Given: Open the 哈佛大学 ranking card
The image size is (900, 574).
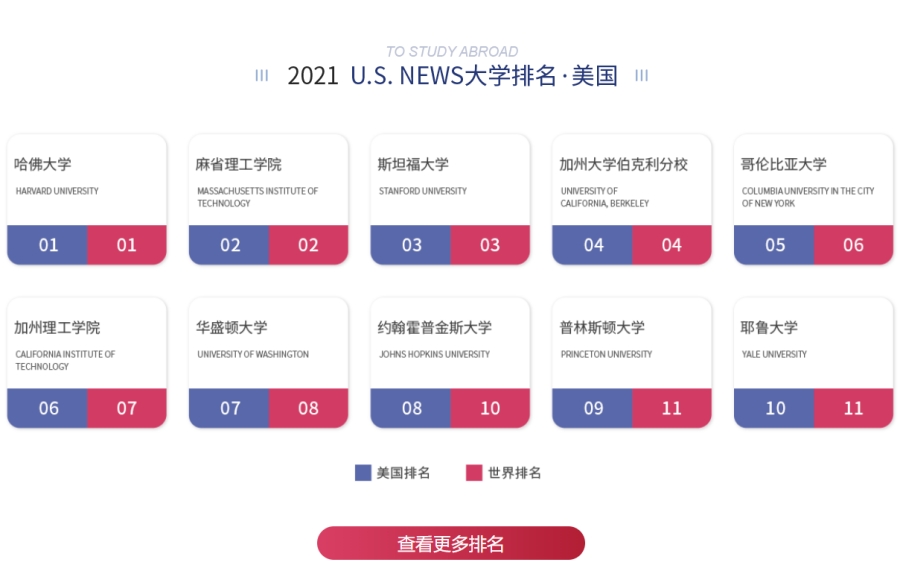Looking at the screenshot, I should (x=87, y=199).
